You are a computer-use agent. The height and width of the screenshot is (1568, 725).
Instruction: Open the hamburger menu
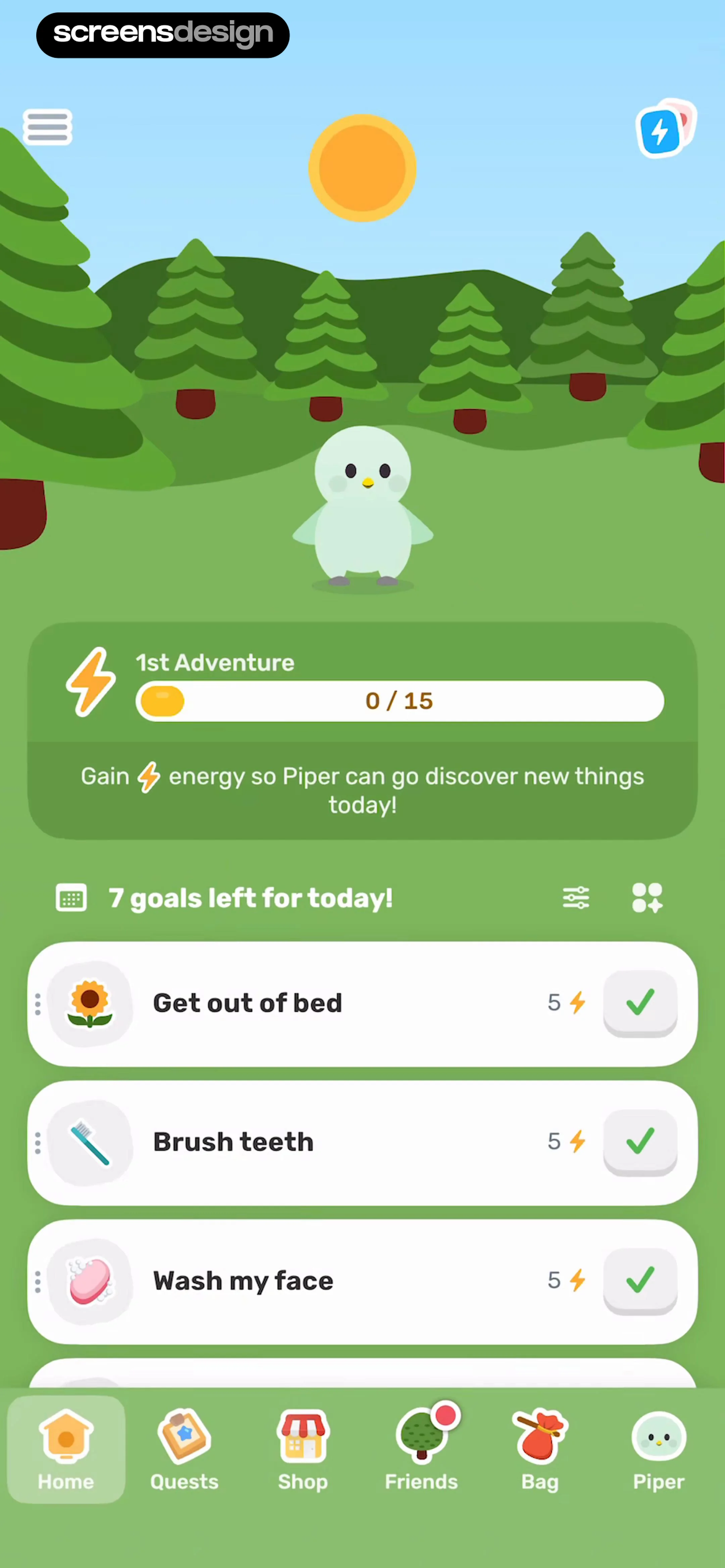[47, 127]
